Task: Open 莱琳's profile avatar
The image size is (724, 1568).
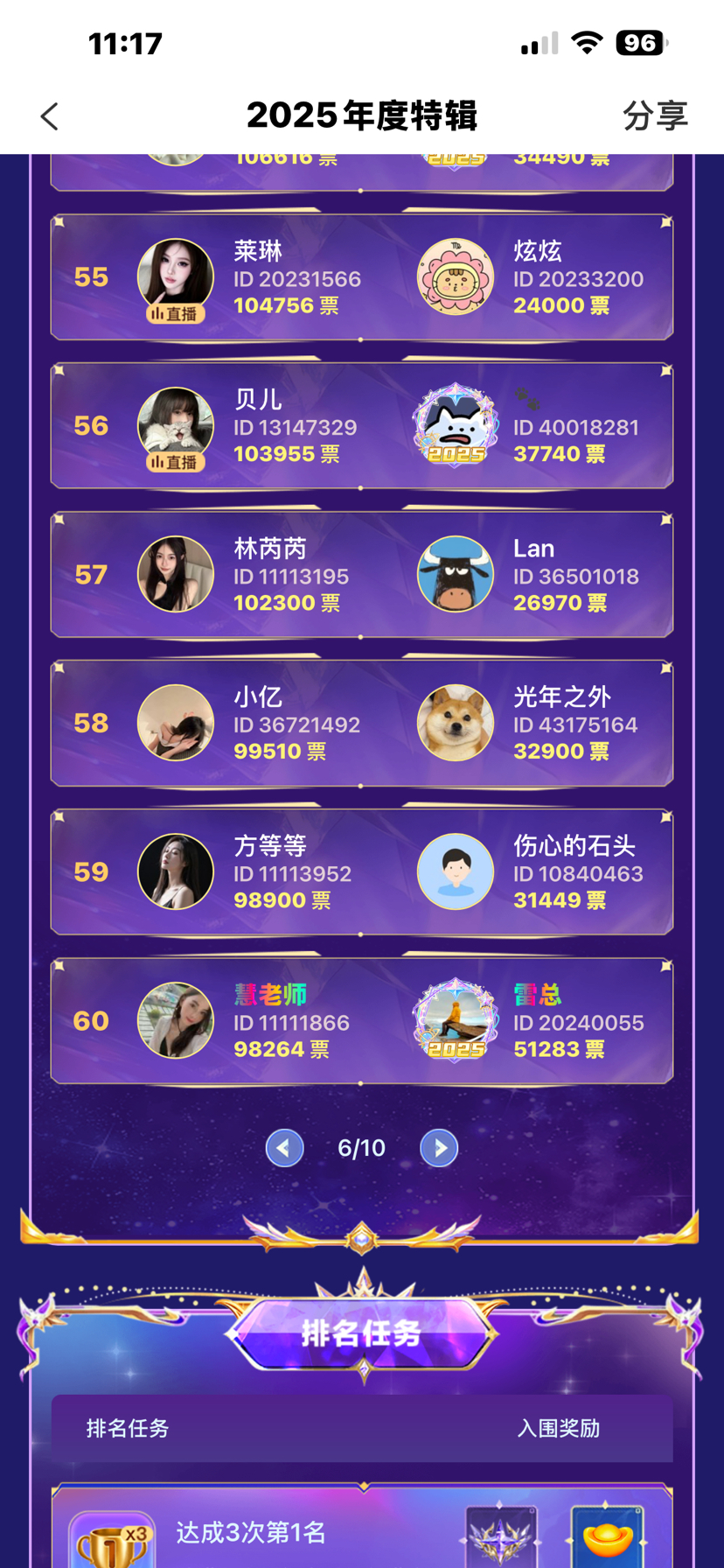Action: click(x=176, y=276)
